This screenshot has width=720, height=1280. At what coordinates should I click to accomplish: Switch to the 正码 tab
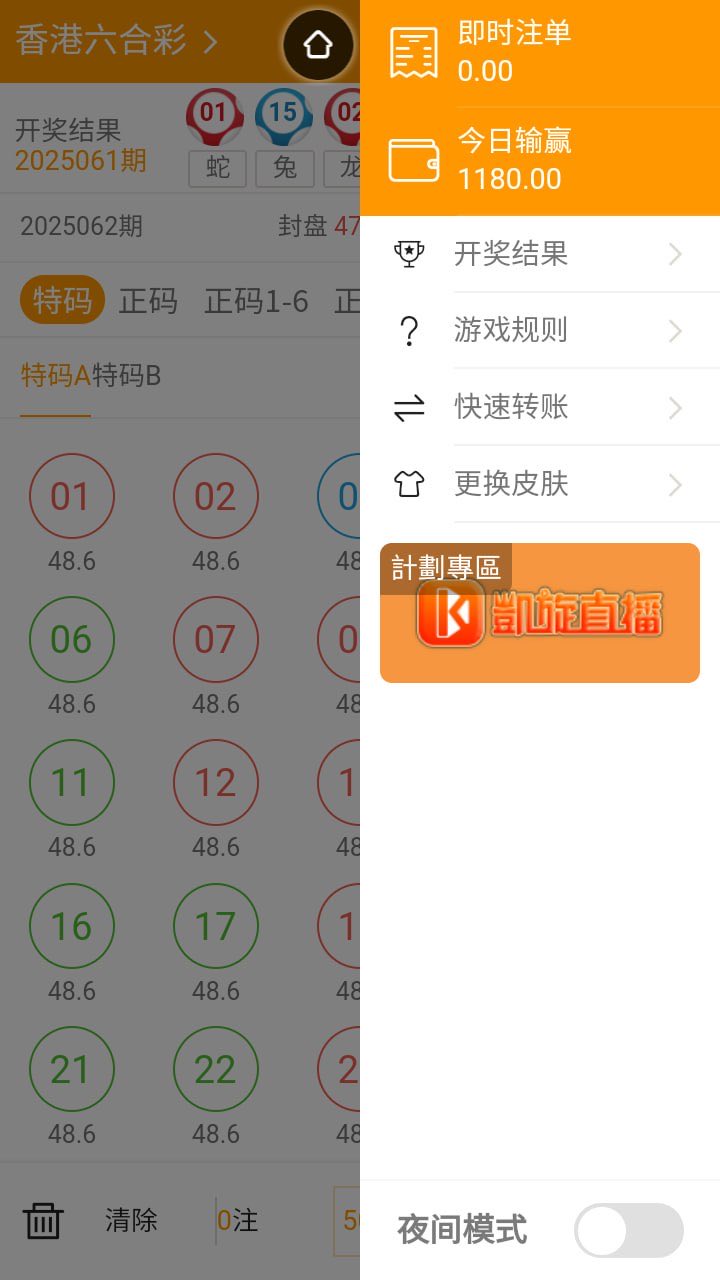point(148,300)
